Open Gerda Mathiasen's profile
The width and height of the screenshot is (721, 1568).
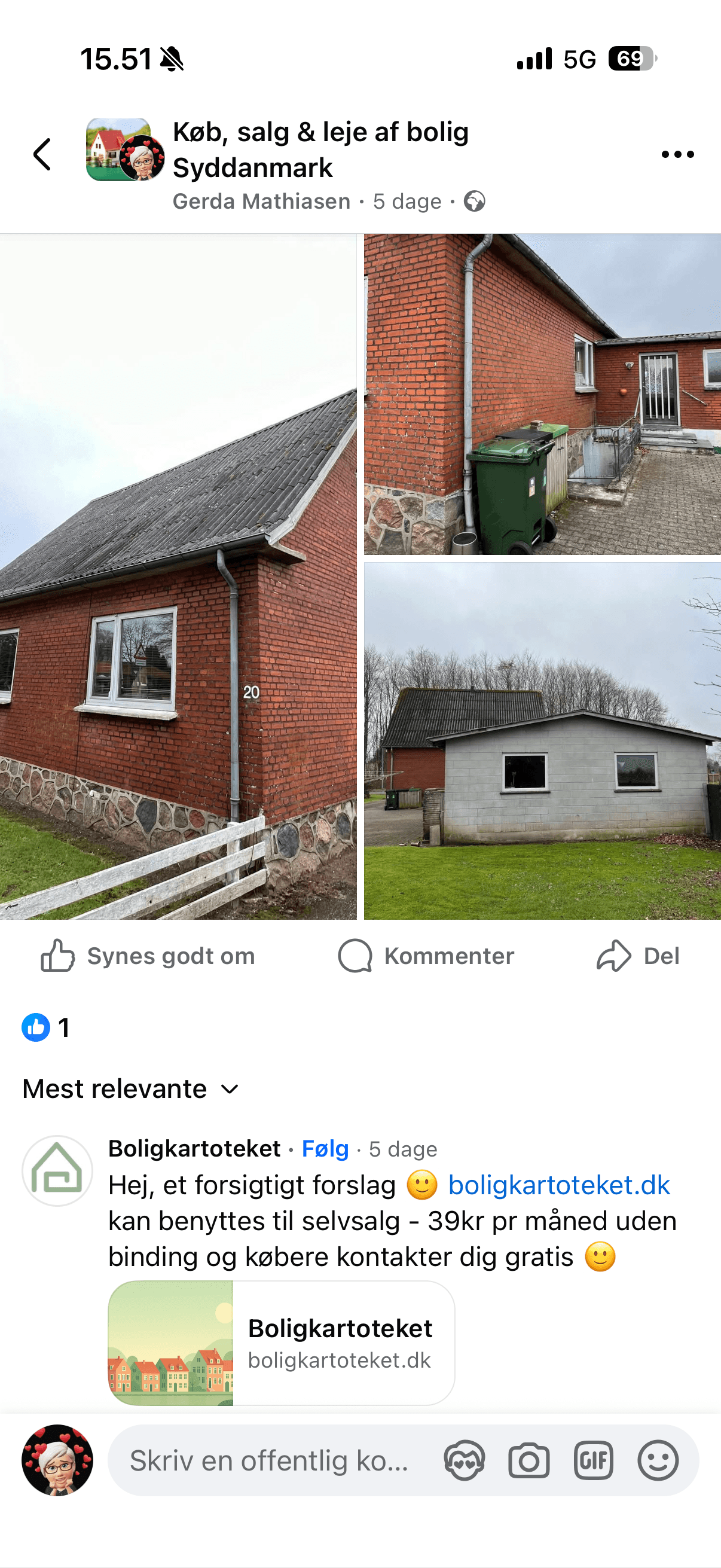tap(261, 202)
